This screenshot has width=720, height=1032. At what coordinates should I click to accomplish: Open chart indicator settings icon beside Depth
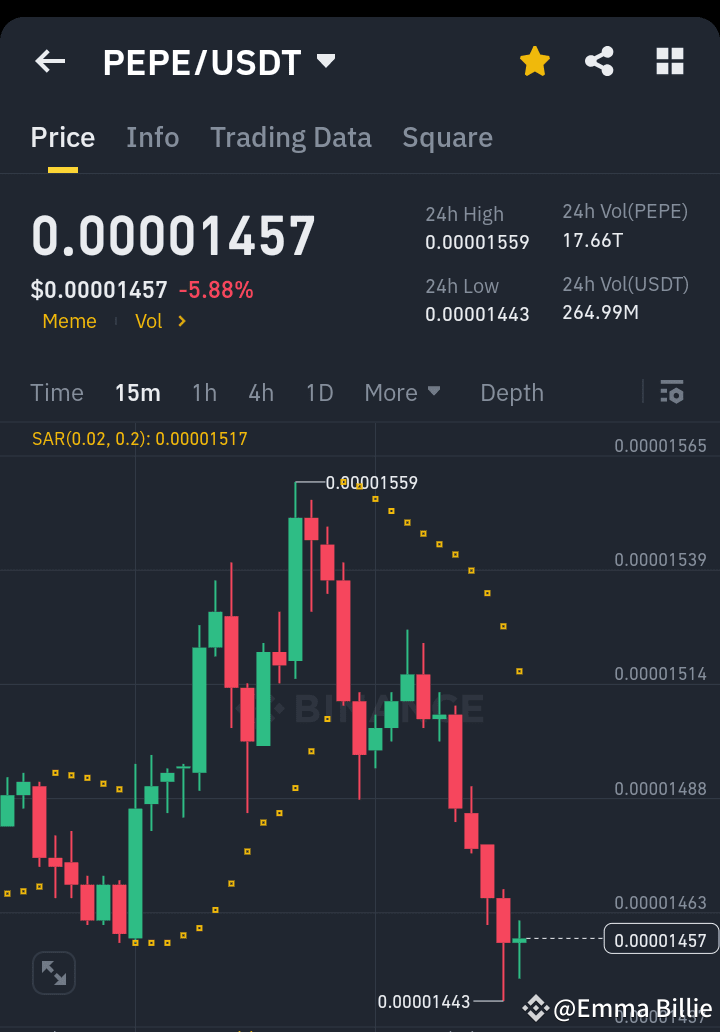pos(672,393)
